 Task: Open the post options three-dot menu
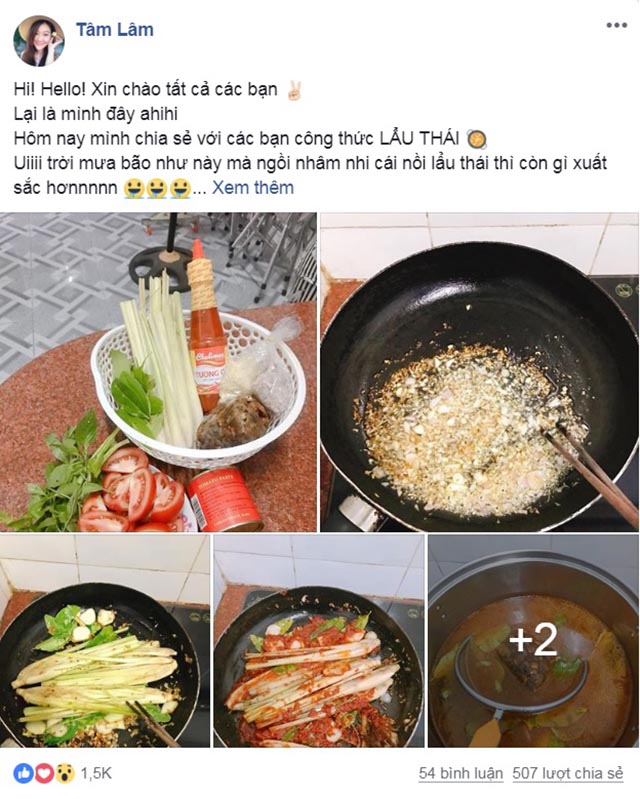pos(616,25)
